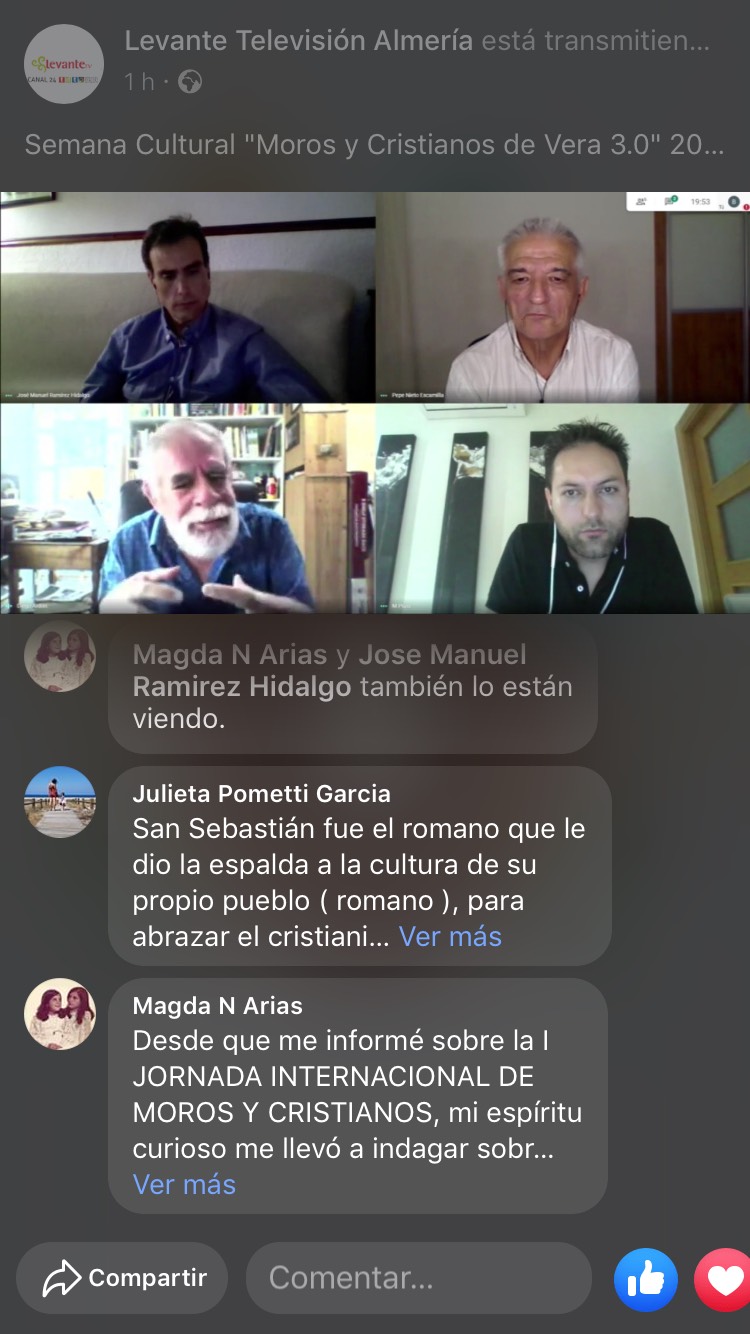This screenshot has height=1334, width=750.
Task: Tap the live video stream
Action: pos(375,403)
